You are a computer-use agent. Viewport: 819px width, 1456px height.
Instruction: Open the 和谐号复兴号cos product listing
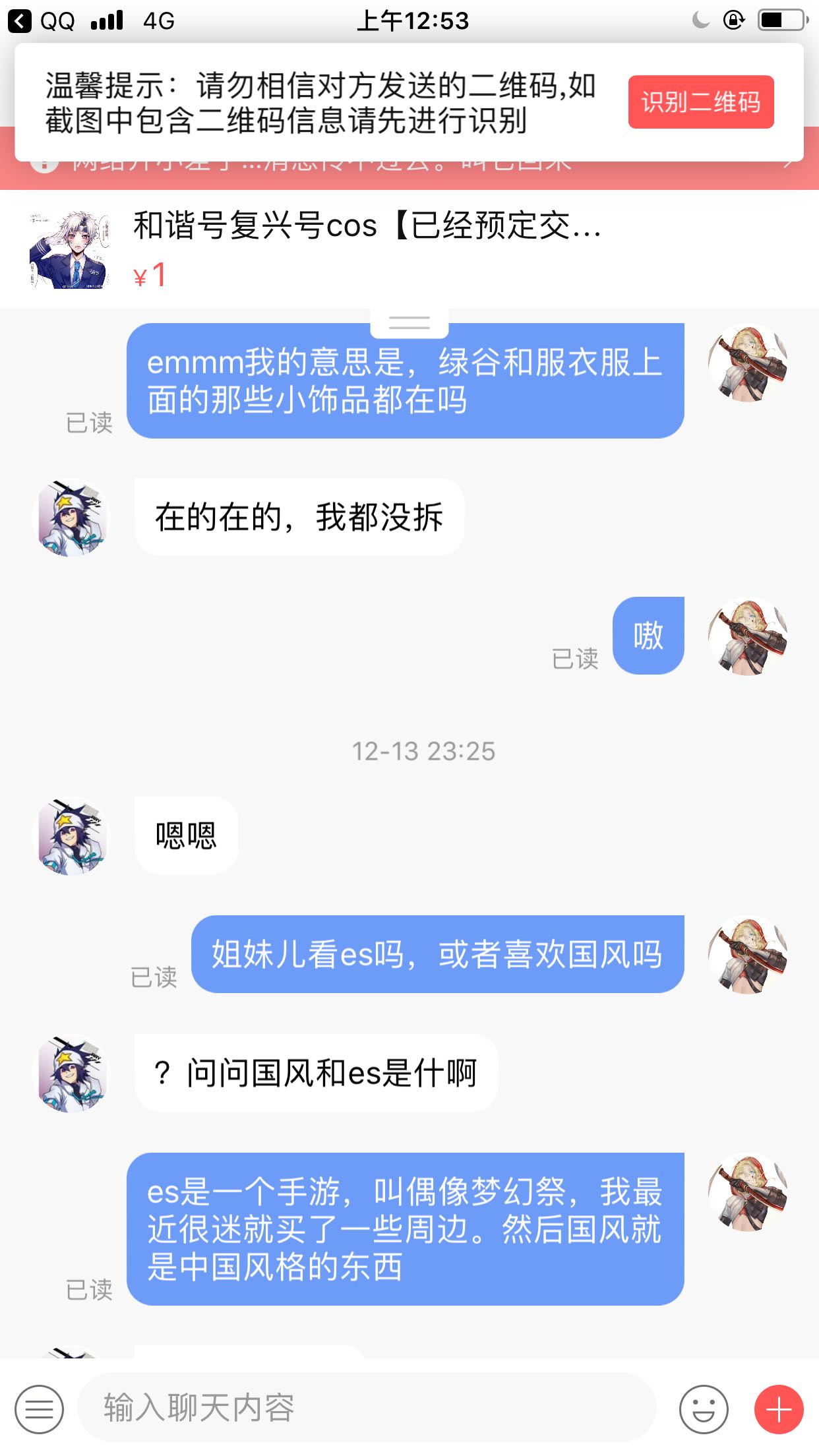(367, 248)
